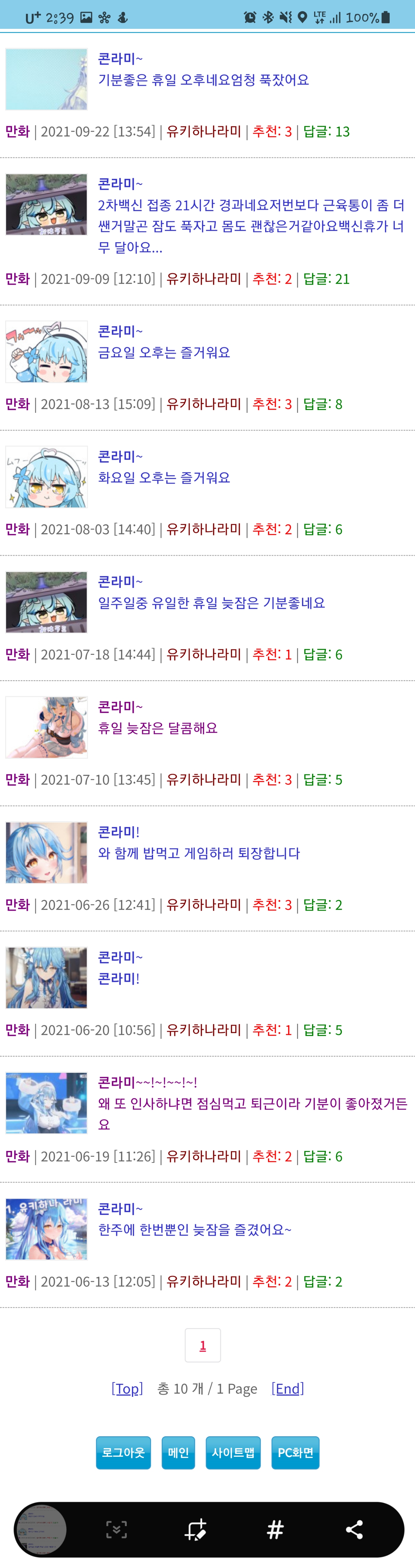Jump to [Top] link

(x=127, y=1389)
